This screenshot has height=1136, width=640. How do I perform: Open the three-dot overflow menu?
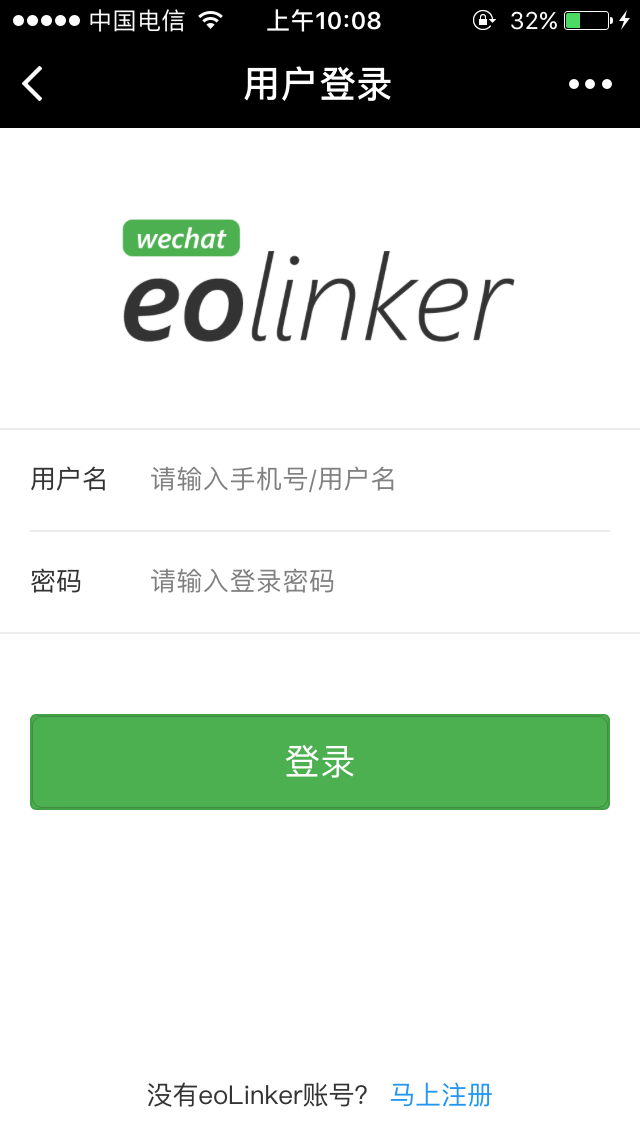click(590, 84)
